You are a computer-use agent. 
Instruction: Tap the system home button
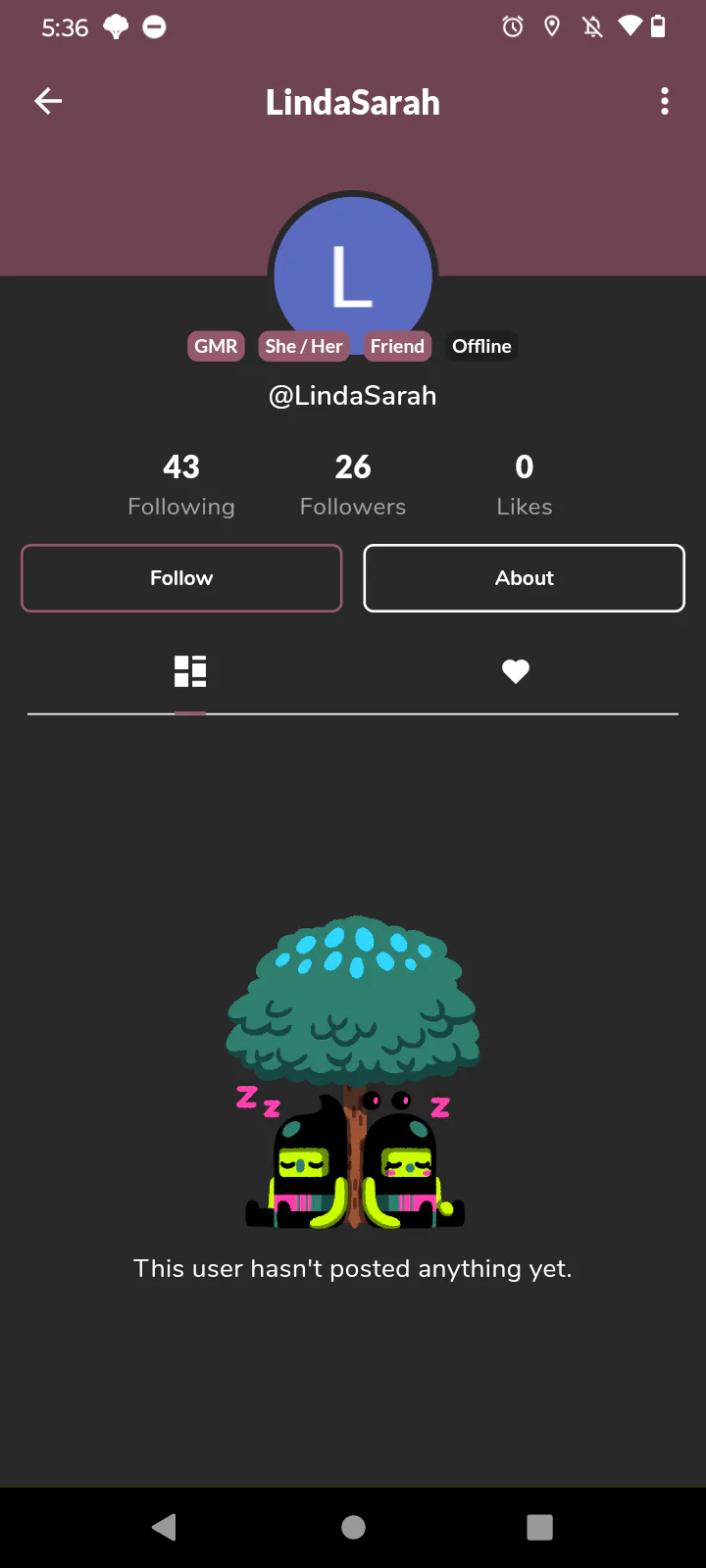tap(353, 1527)
